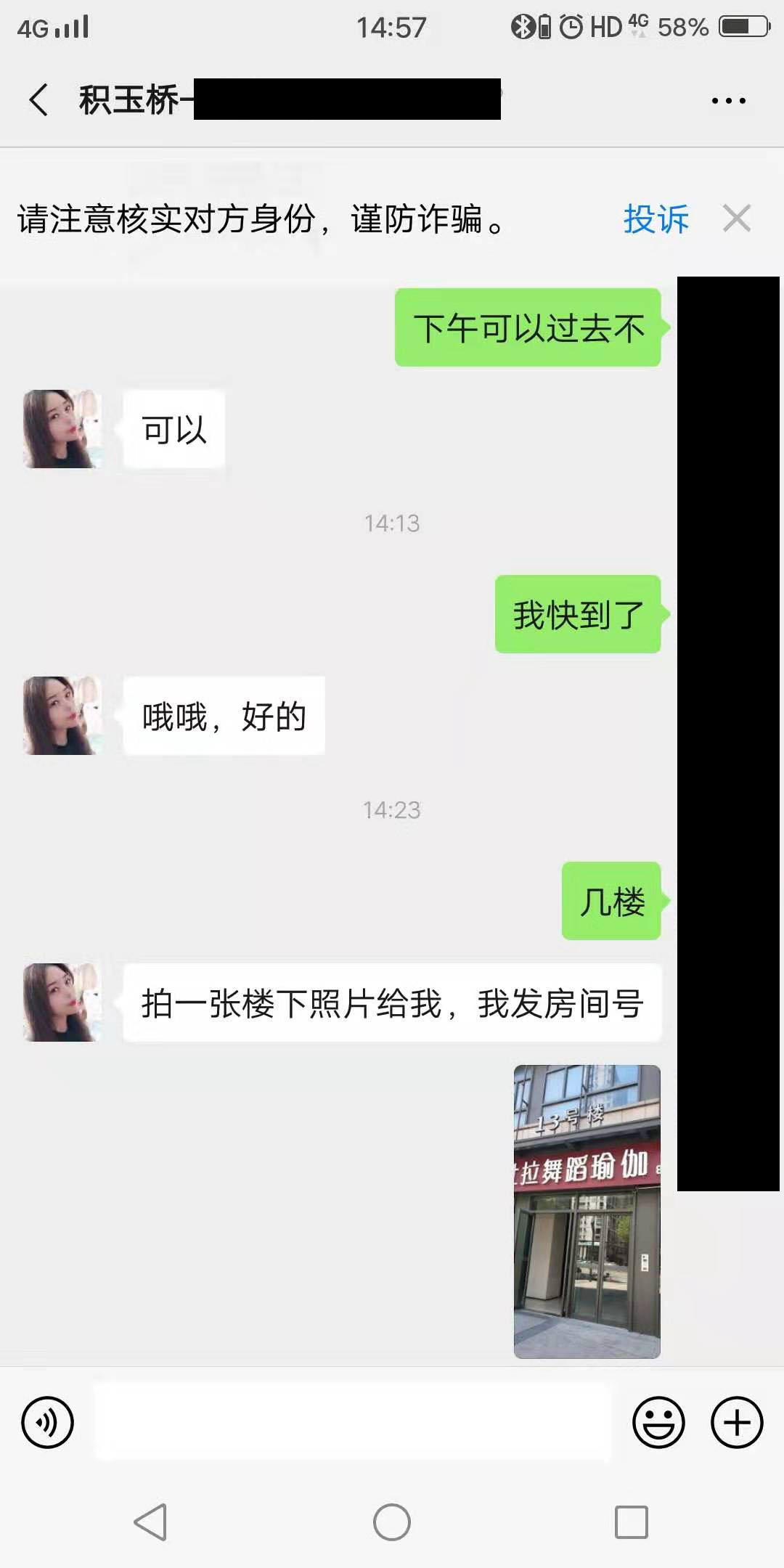This screenshot has width=784, height=1568.
Task: Select the green bubble 我快到了
Action: click(577, 613)
